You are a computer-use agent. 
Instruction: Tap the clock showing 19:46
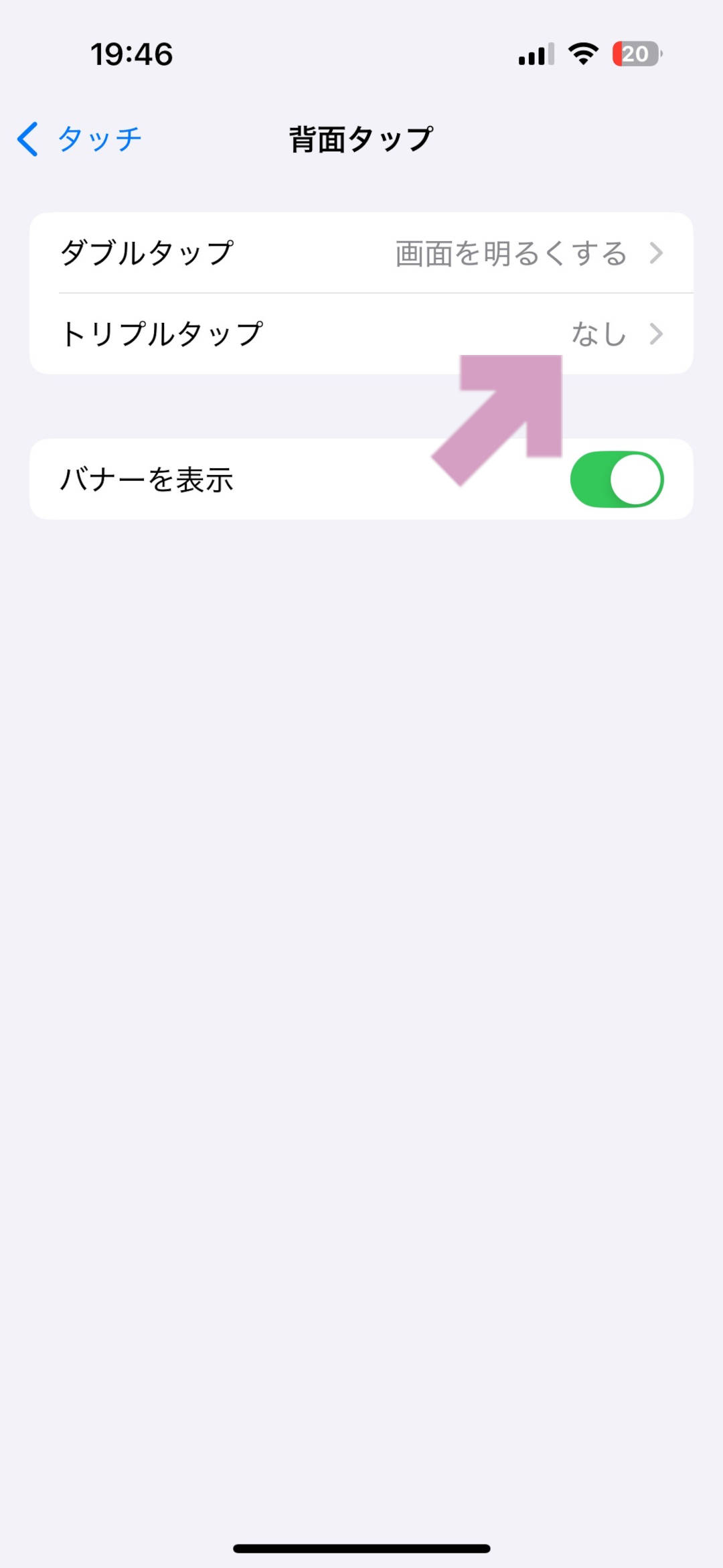point(131,55)
